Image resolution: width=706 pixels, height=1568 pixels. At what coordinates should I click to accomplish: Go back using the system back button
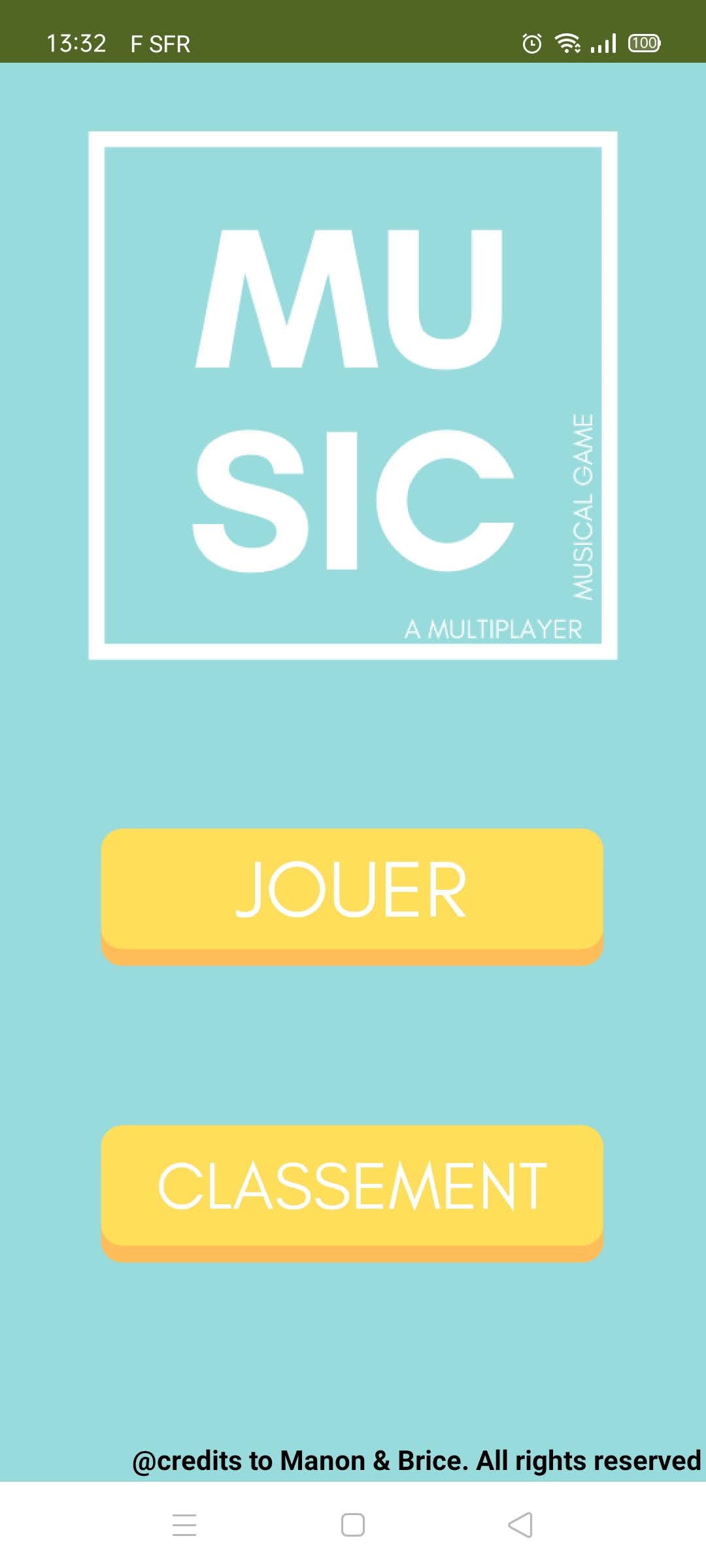tap(520, 1525)
